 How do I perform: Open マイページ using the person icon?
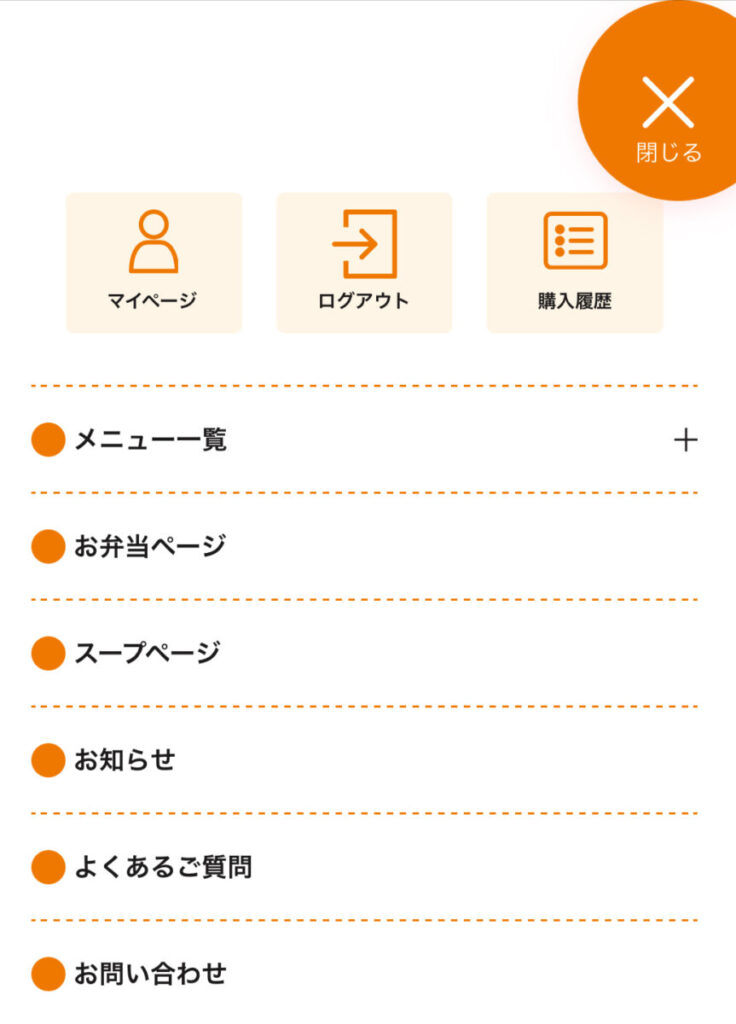[x=152, y=241]
